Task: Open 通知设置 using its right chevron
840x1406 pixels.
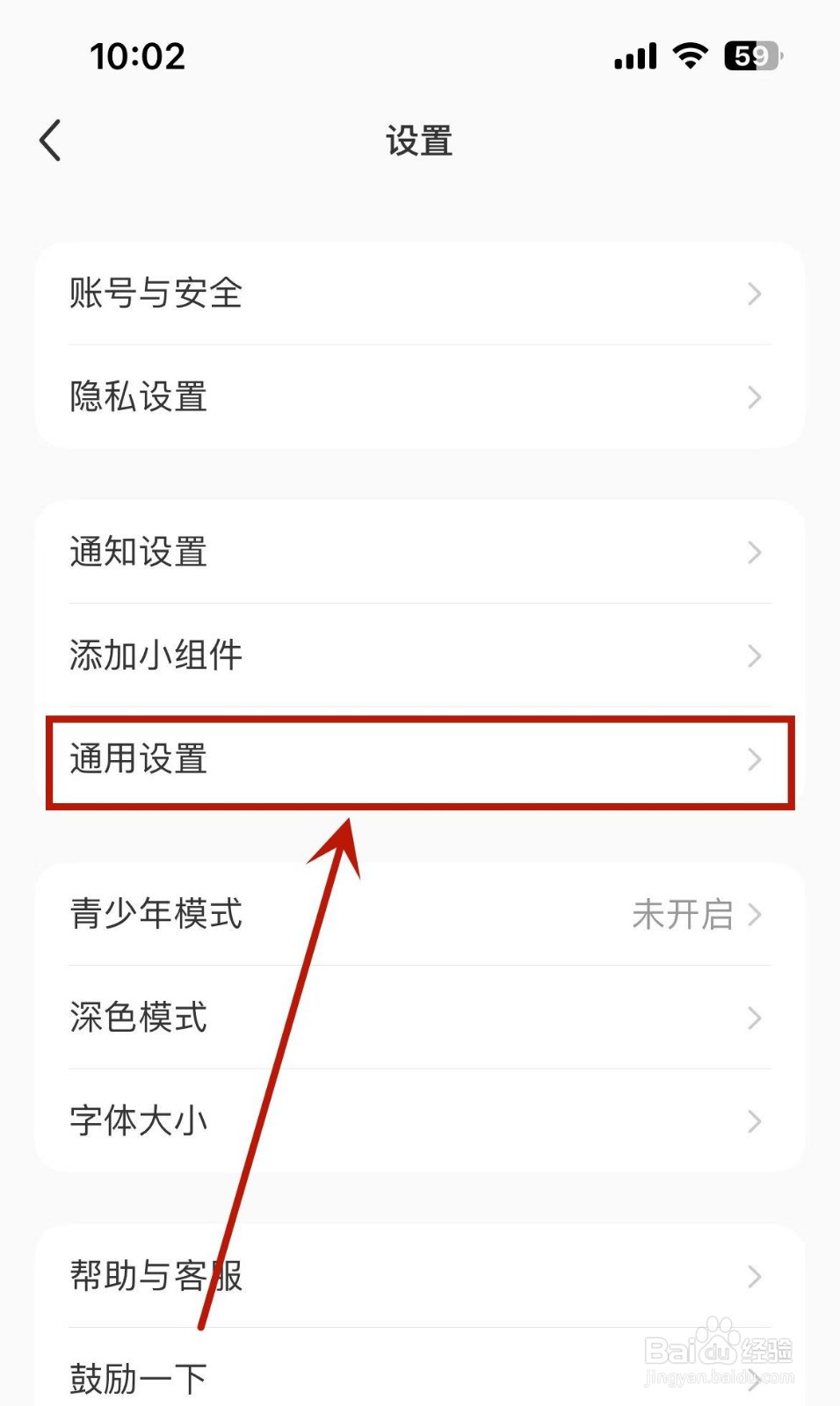Action: pos(754,553)
